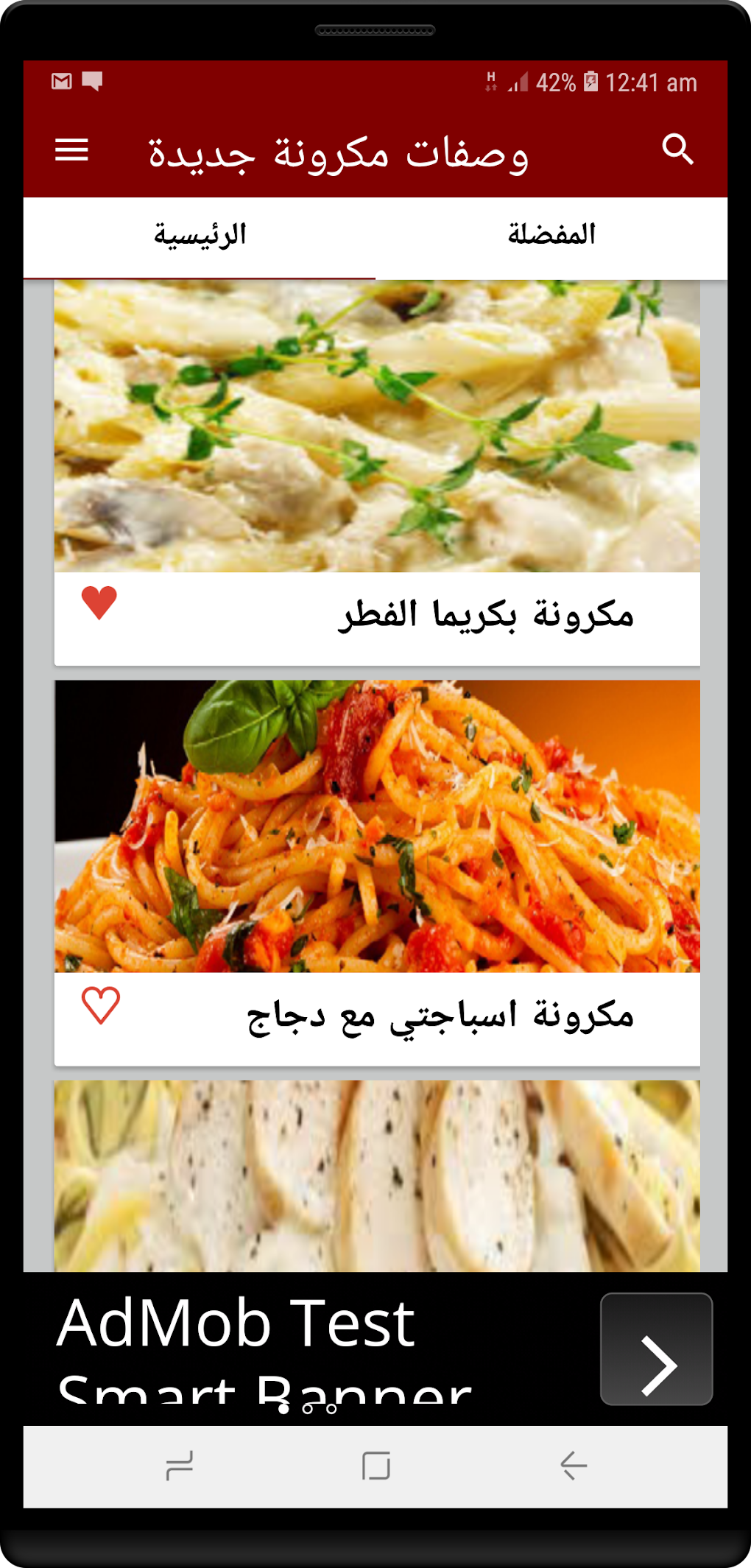The image size is (751, 1568).
Task: Go back using the system back button
Action: [x=574, y=1466]
